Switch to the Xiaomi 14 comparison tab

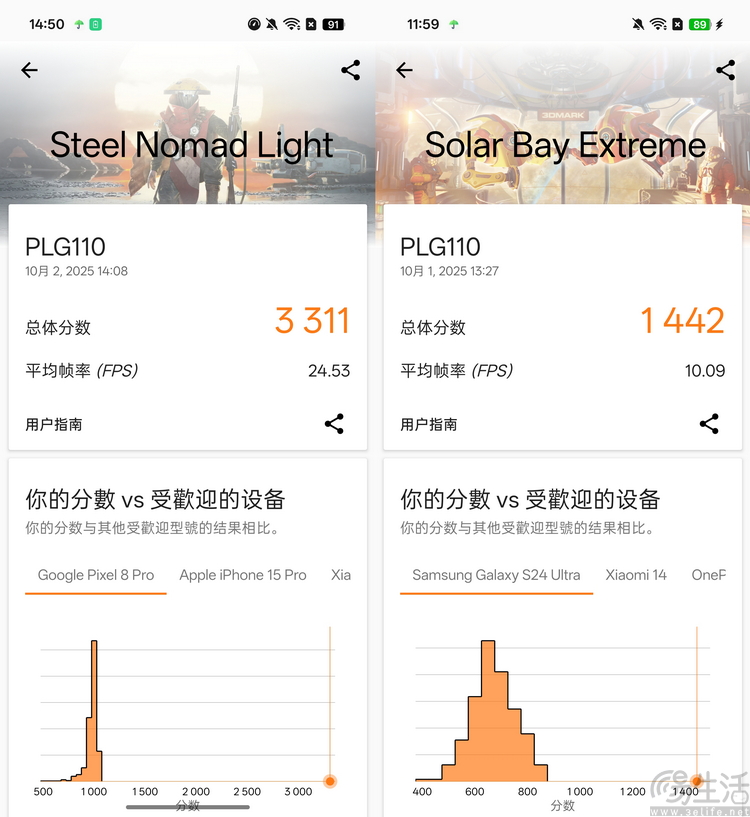(635, 575)
